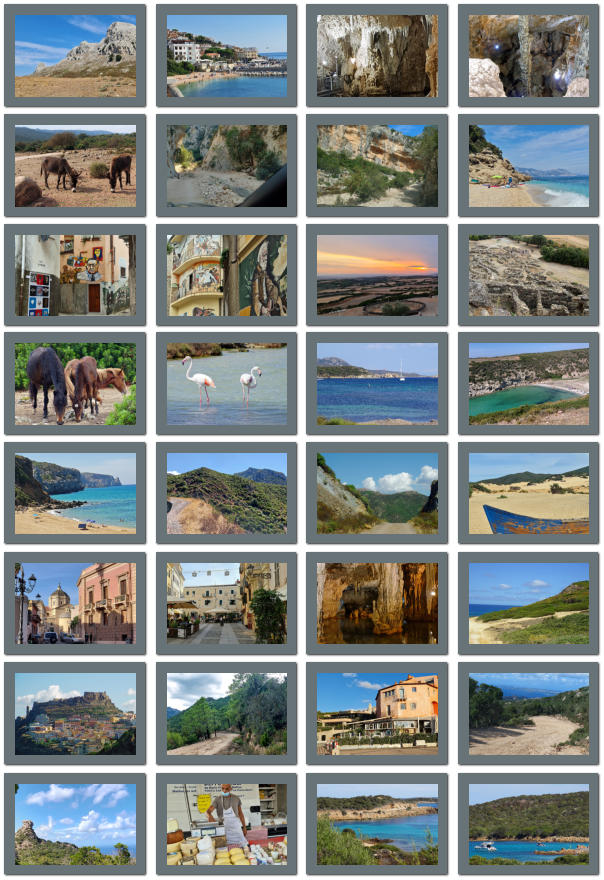Screen dimensions: 604x880
Task: Open the green lagoon bay photo
Action: pyautogui.click(x=529, y=385)
